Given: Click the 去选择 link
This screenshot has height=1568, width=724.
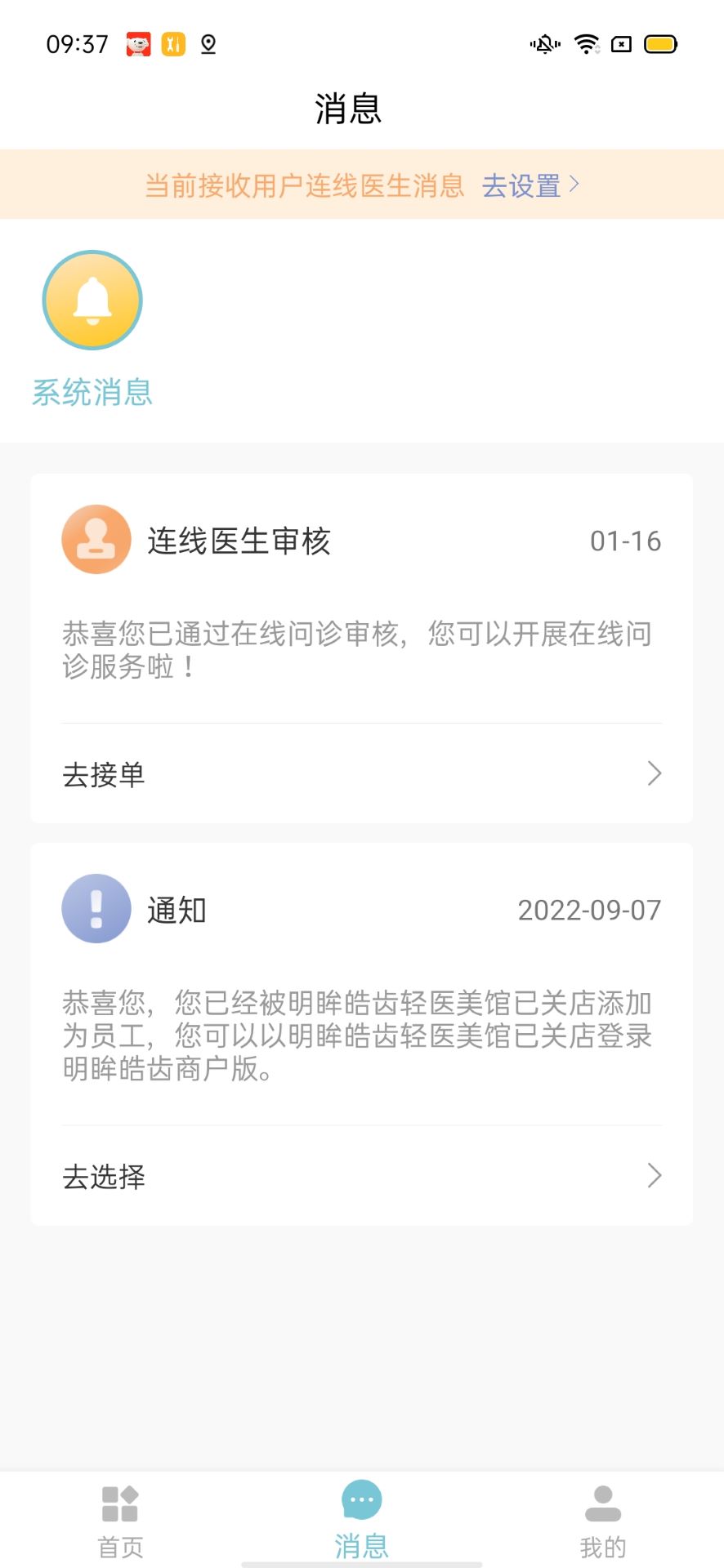Looking at the screenshot, I should (104, 1177).
